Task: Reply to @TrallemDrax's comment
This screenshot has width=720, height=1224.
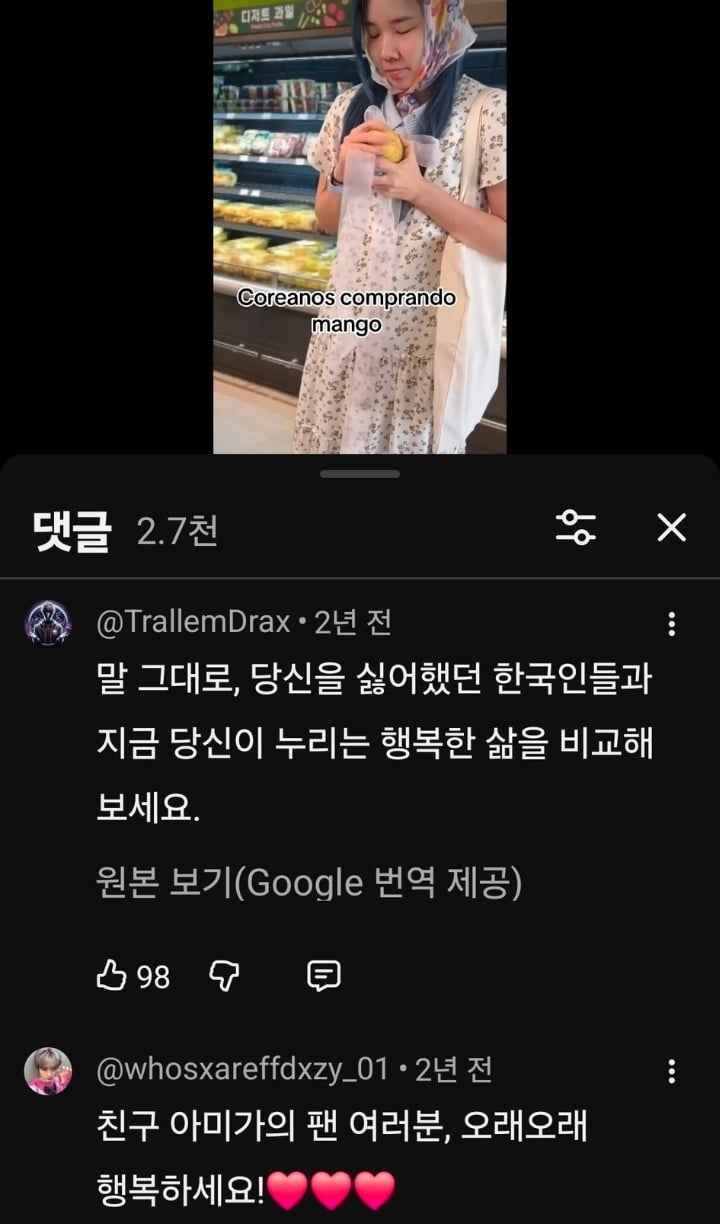Action: click(x=324, y=975)
